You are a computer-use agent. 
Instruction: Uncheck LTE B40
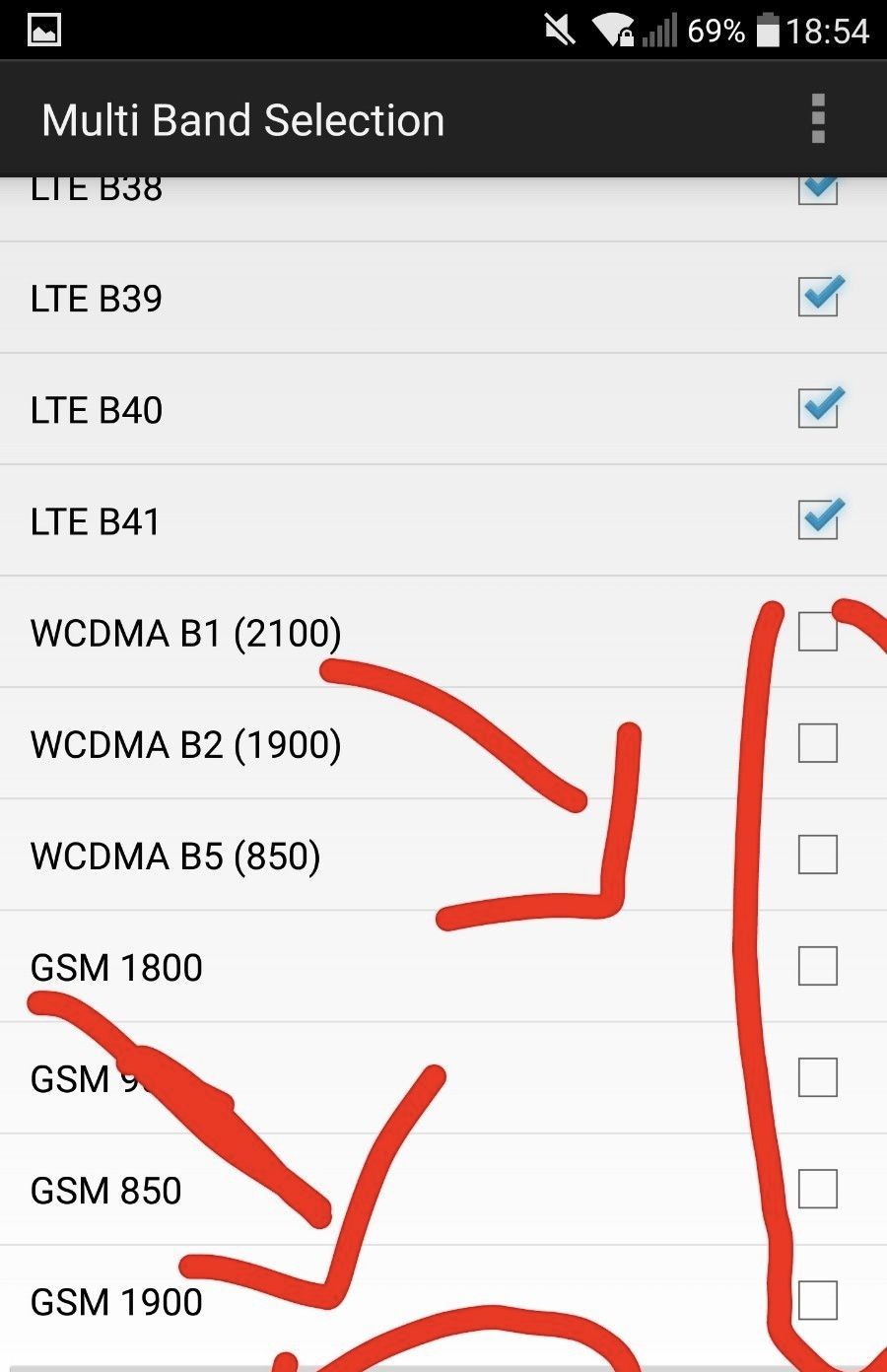816,409
